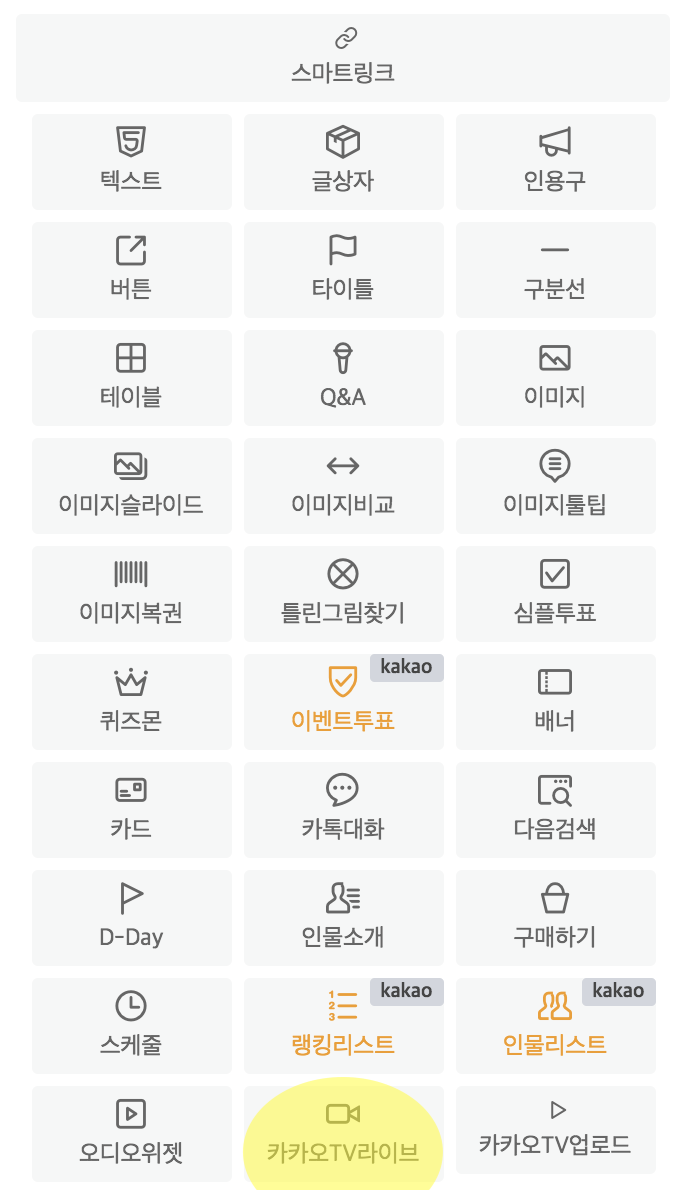Add a 구분선 divider line

[x=555, y=269]
